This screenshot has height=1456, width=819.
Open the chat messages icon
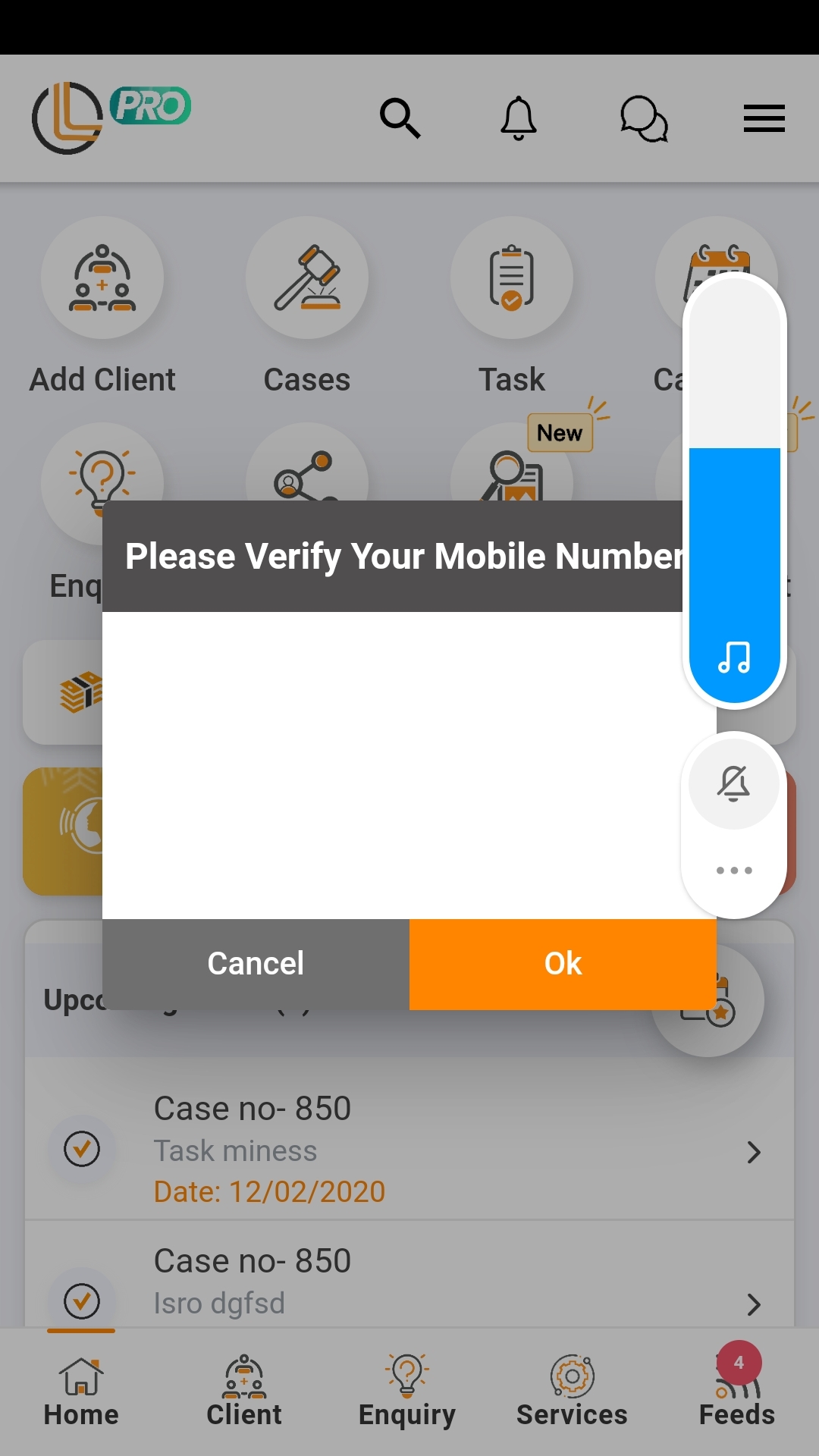click(644, 118)
